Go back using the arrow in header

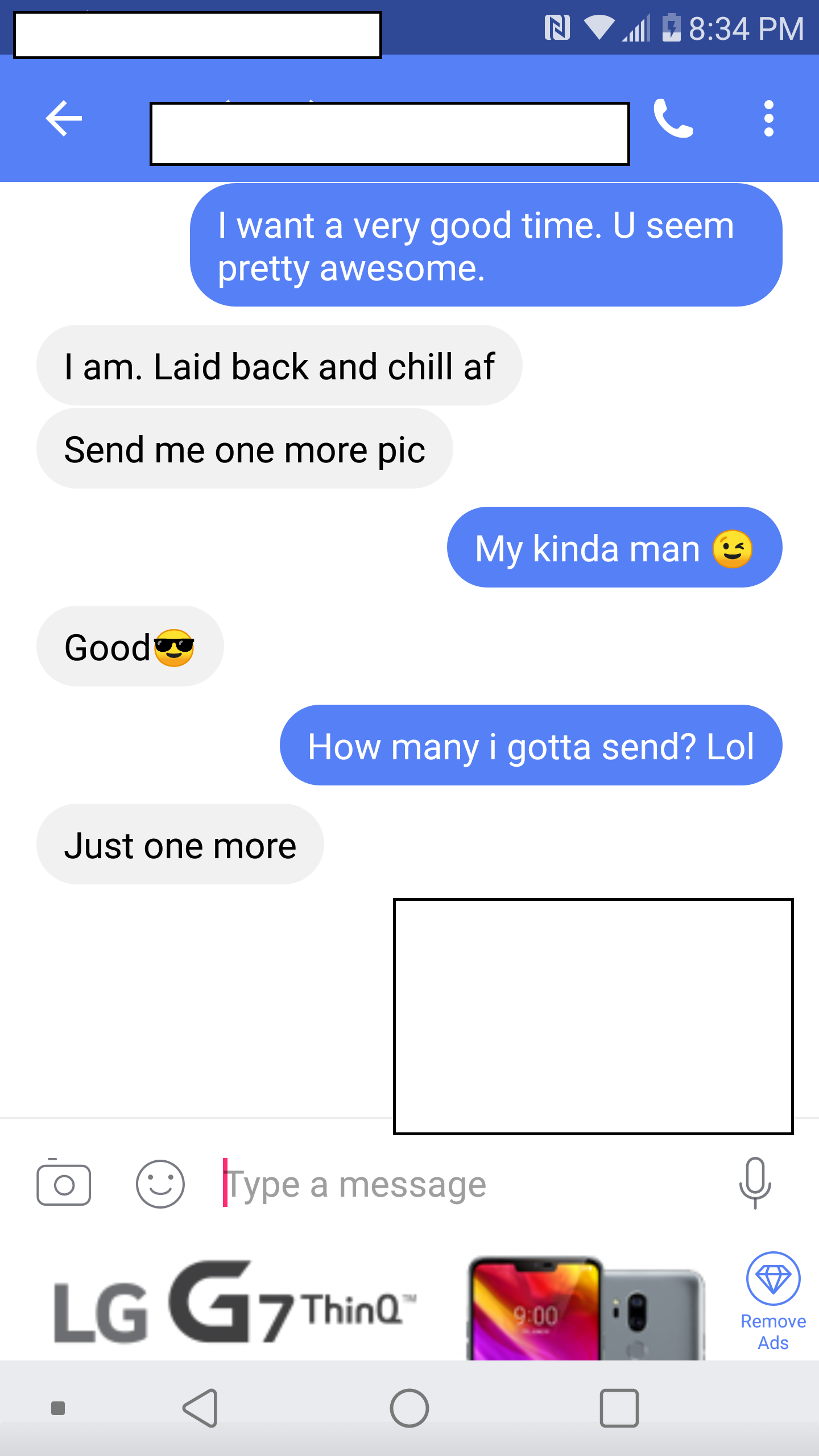tap(64, 118)
